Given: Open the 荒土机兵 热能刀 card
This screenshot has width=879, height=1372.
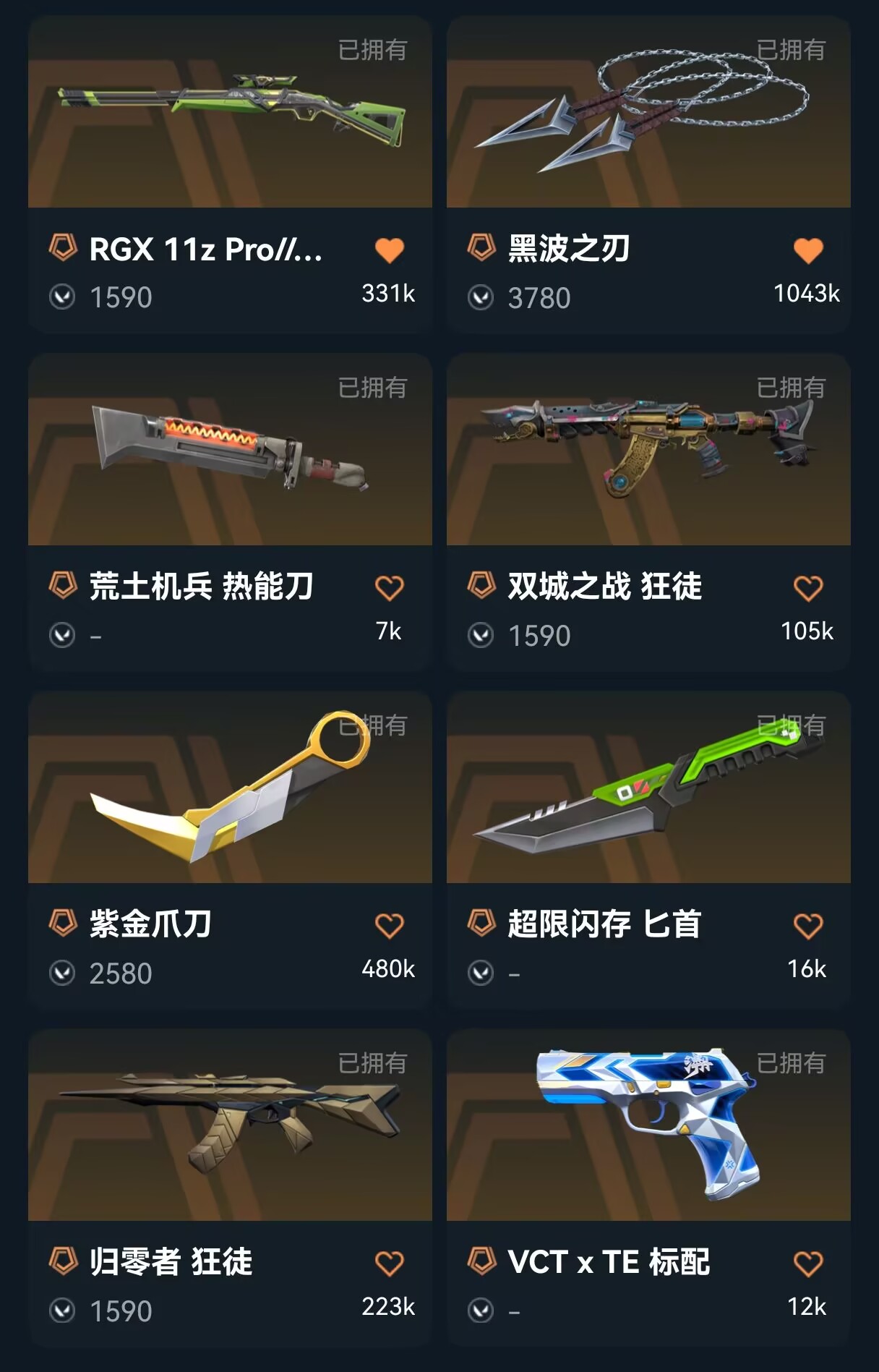Looking at the screenshot, I should click(230, 450).
